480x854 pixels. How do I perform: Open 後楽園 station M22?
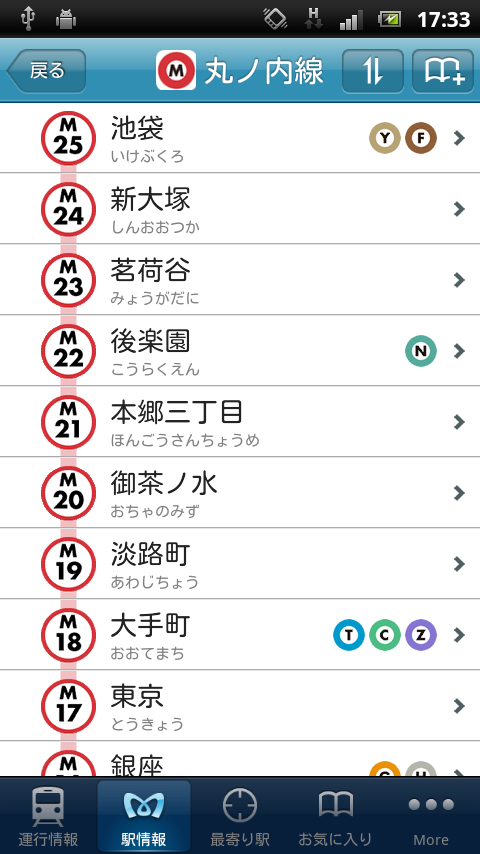pyautogui.click(x=240, y=351)
